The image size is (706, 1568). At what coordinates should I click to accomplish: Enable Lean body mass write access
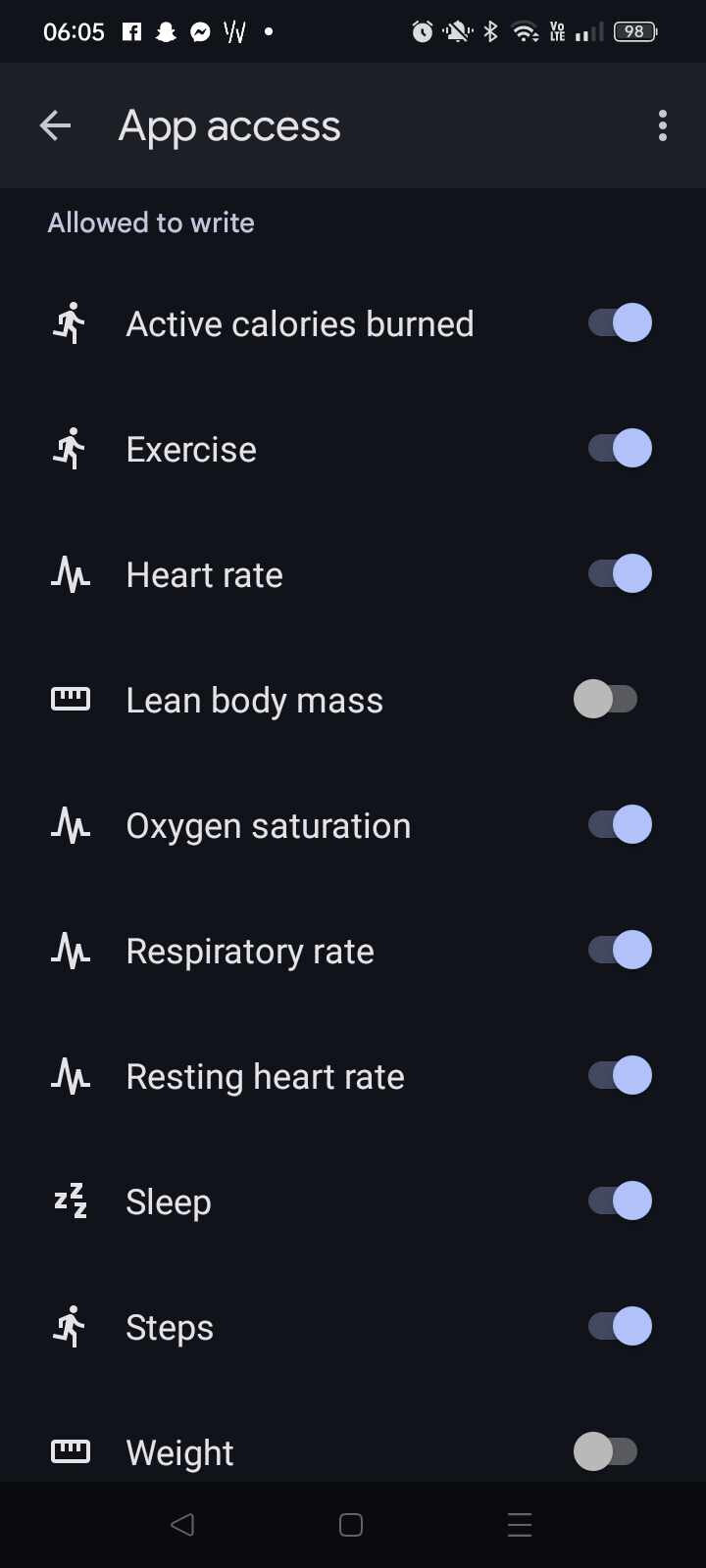tap(606, 699)
